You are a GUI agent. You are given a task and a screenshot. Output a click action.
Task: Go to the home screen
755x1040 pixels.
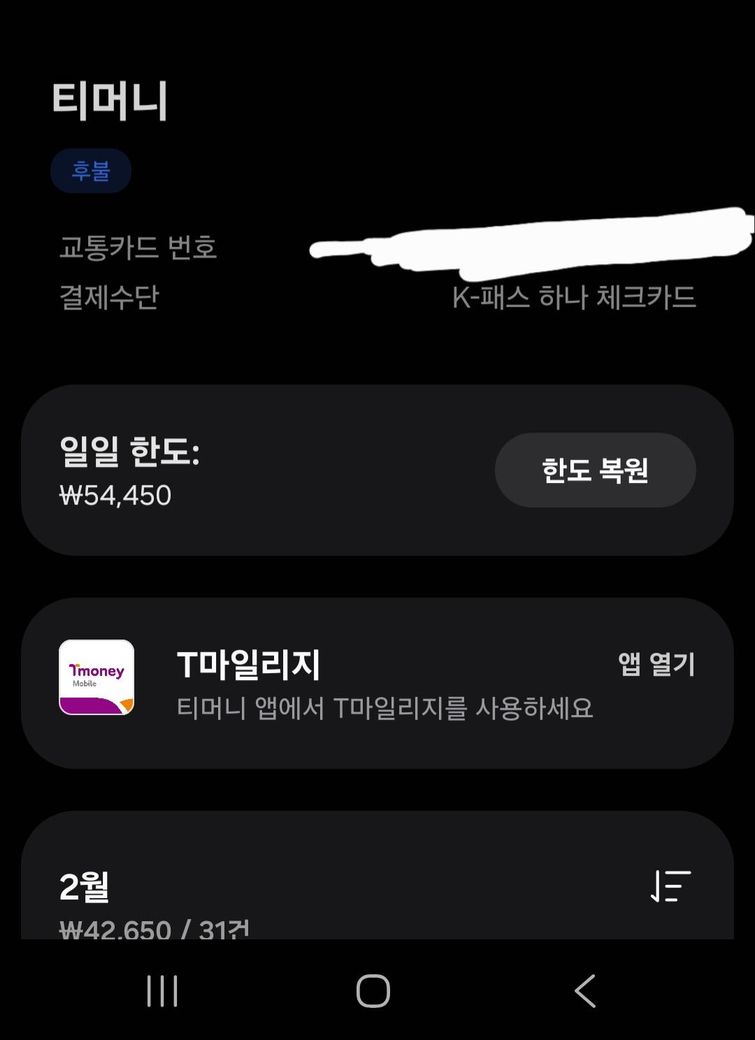(373, 991)
